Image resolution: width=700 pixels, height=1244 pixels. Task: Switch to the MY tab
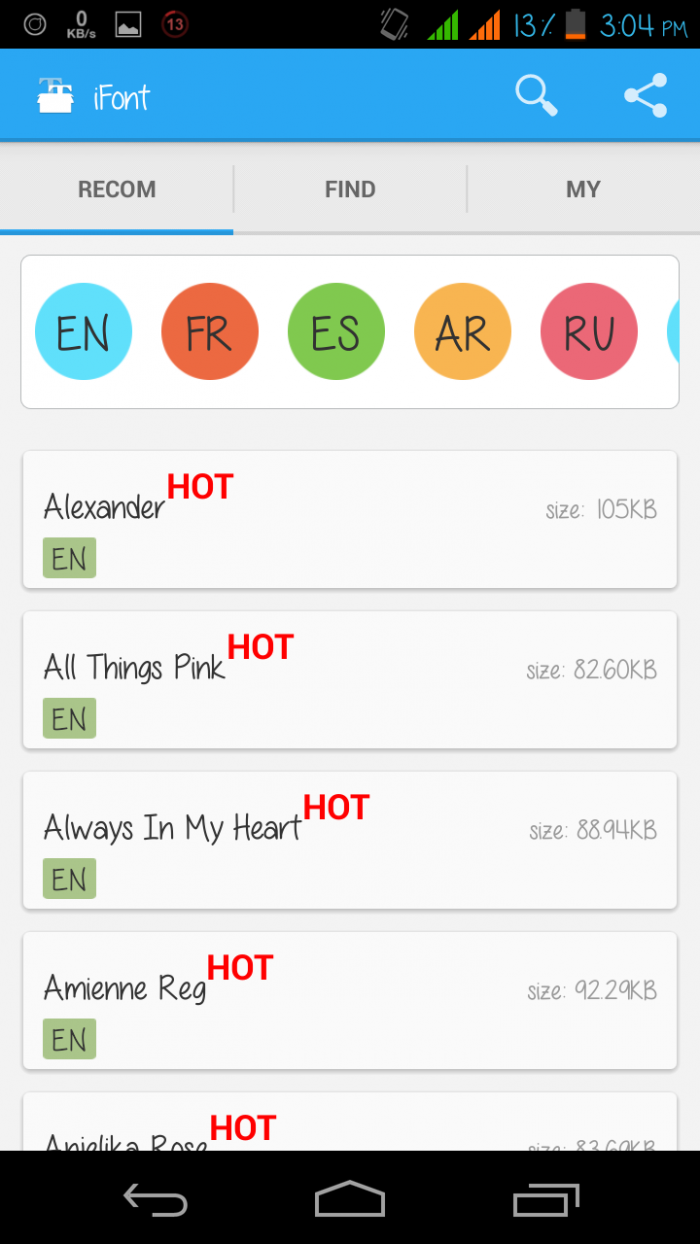583,189
